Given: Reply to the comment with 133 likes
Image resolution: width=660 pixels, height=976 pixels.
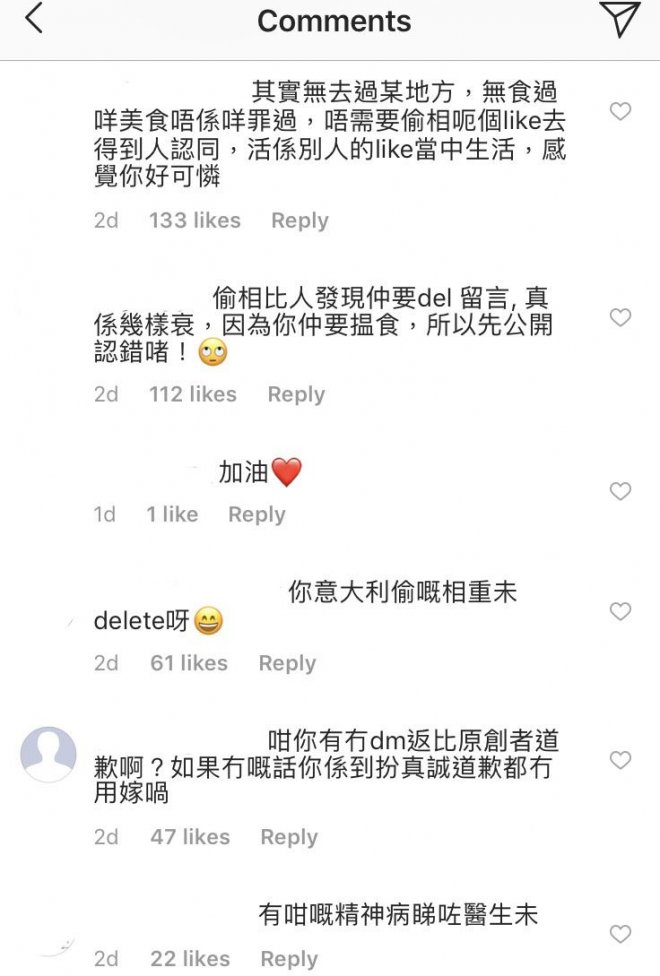Looking at the screenshot, I should pos(299,221).
